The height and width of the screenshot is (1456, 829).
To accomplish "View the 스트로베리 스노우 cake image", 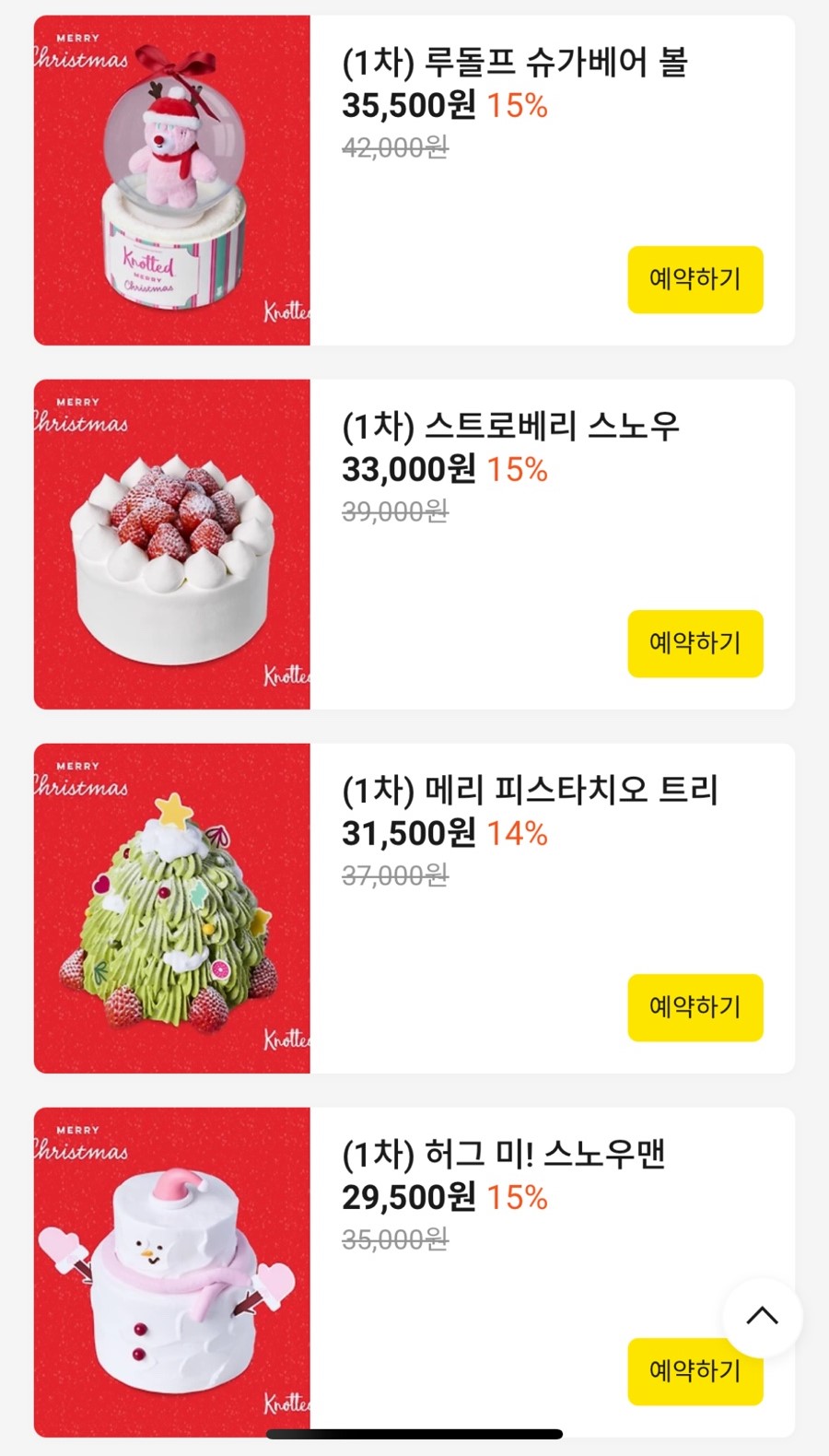I will click(172, 545).
